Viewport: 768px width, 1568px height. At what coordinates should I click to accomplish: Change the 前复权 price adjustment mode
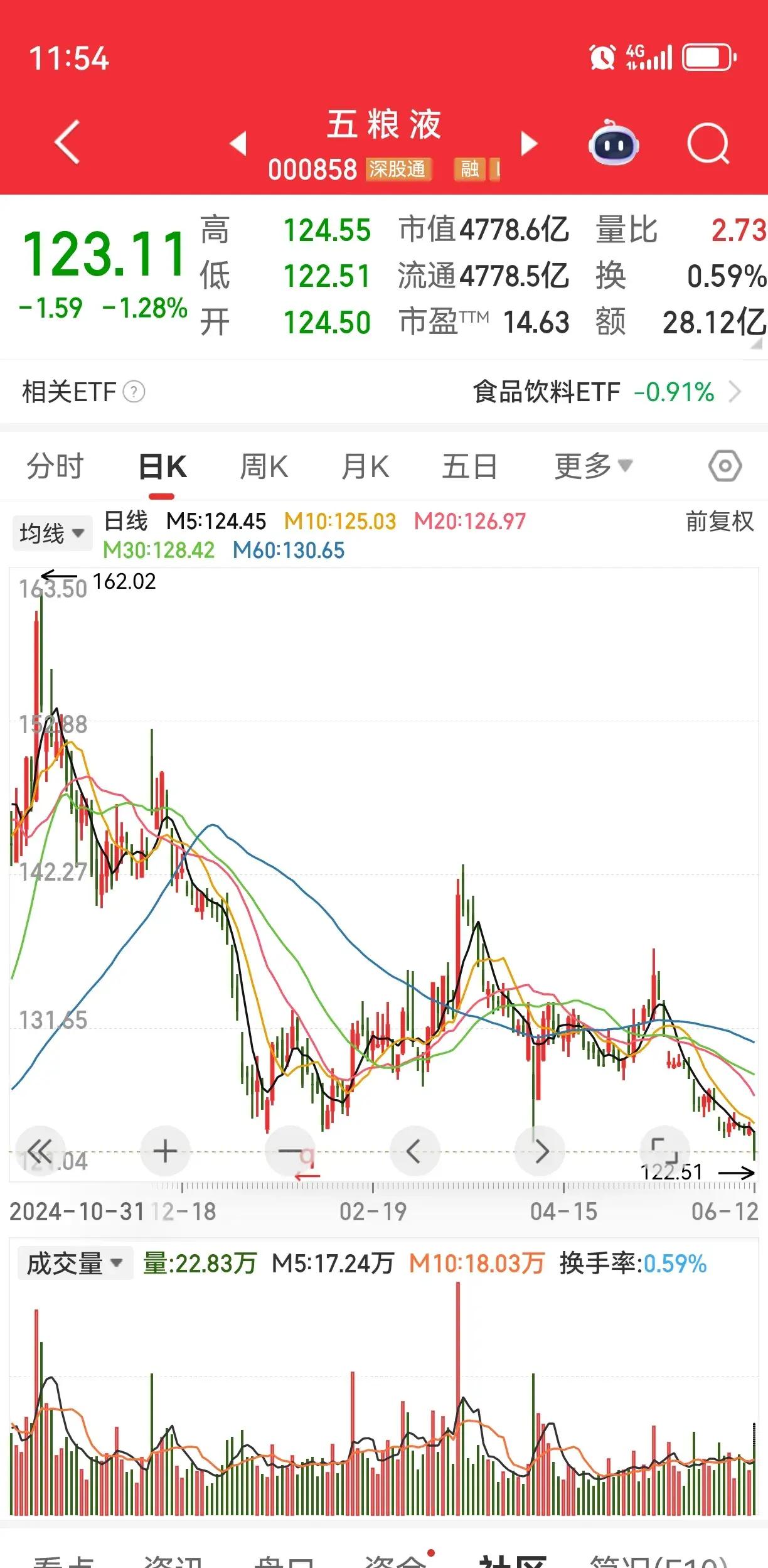[719, 522]
